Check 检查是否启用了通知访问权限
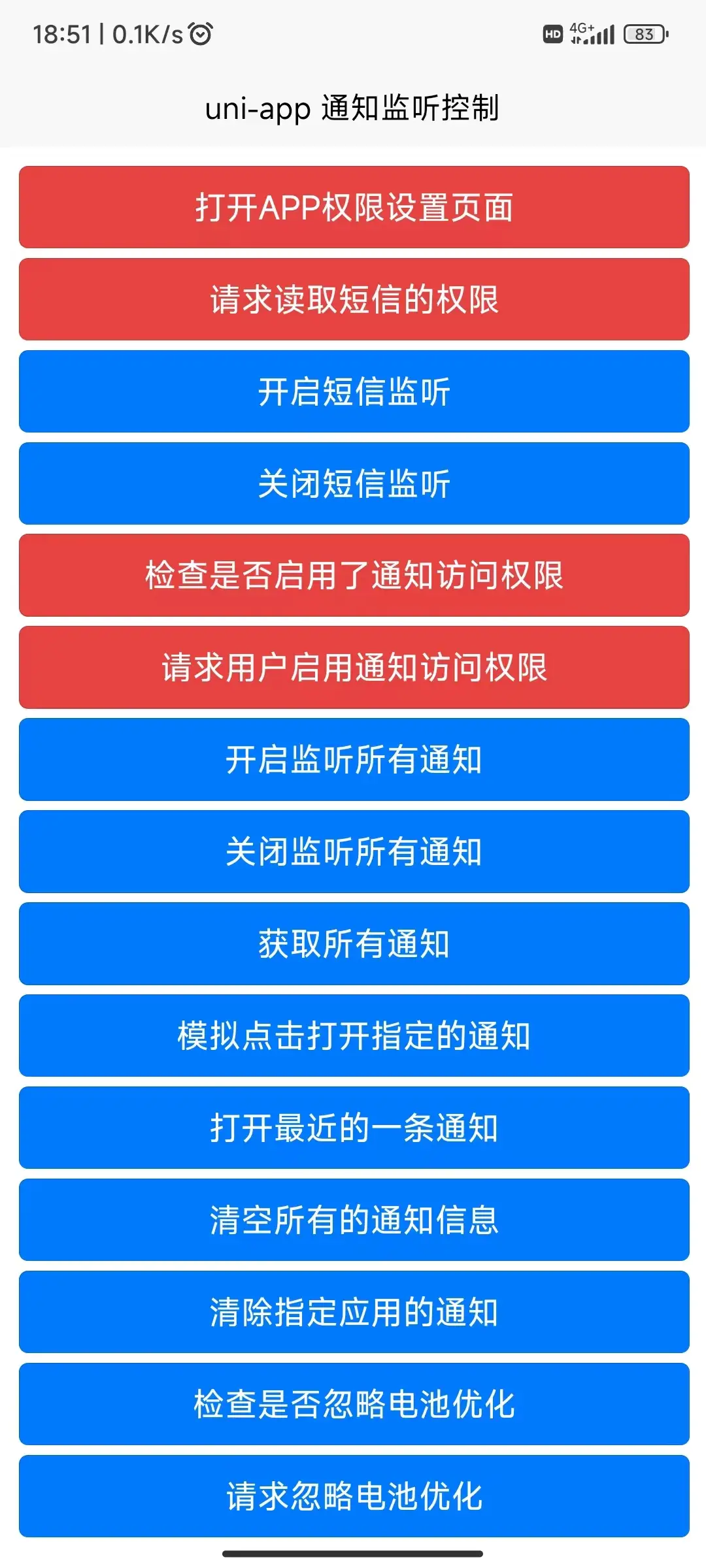The height and width of the screenshot is (1568, 706). (354, 576)
